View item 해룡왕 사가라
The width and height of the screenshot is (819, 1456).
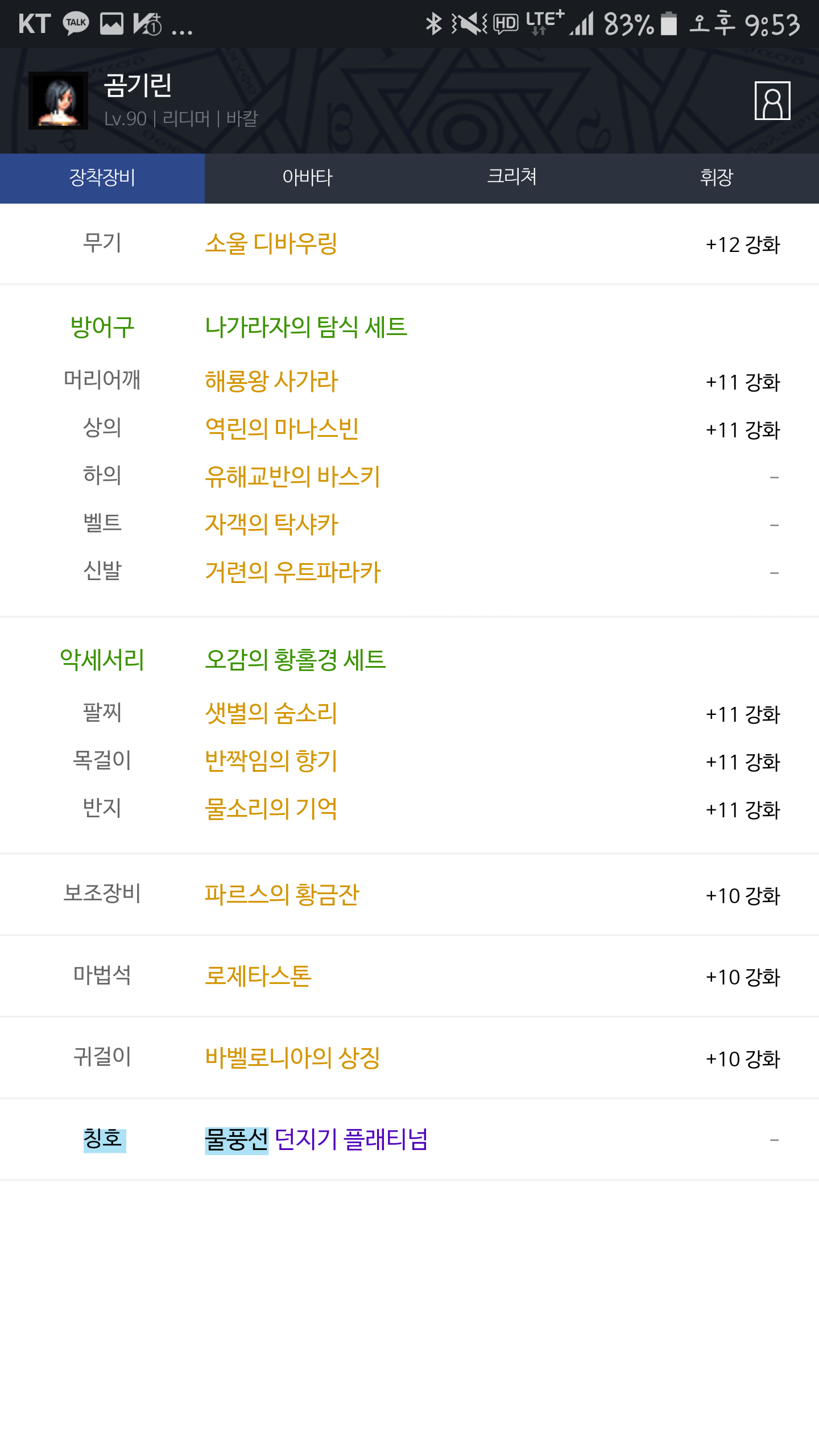271,382
